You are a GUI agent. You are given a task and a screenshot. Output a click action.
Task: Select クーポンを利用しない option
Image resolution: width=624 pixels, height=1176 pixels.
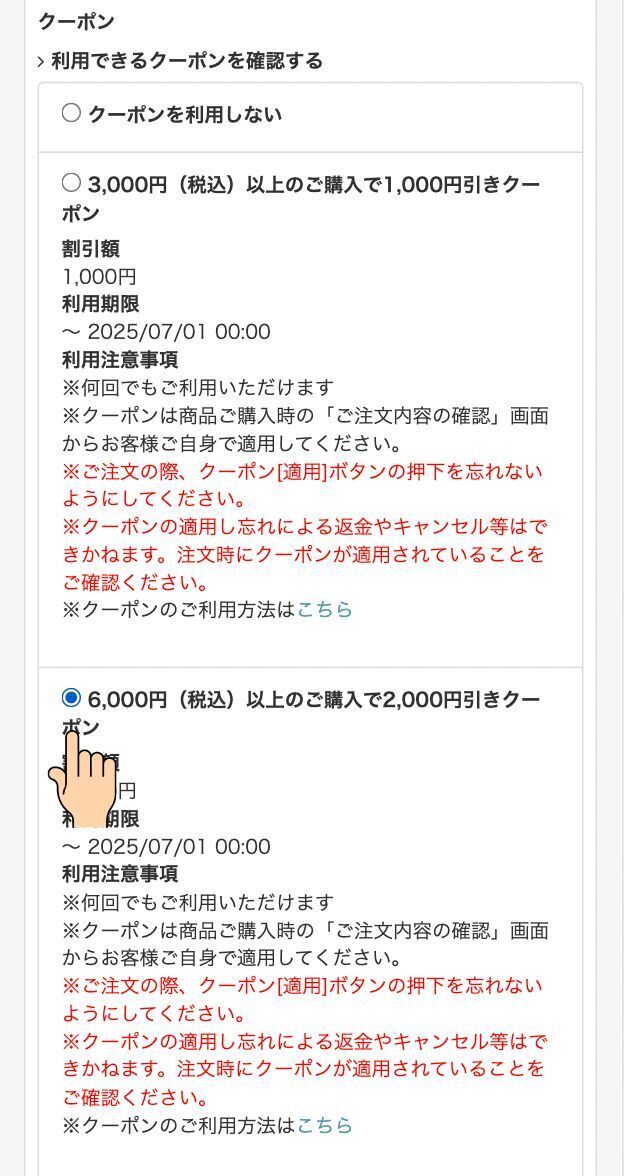(x=71, y=114)
